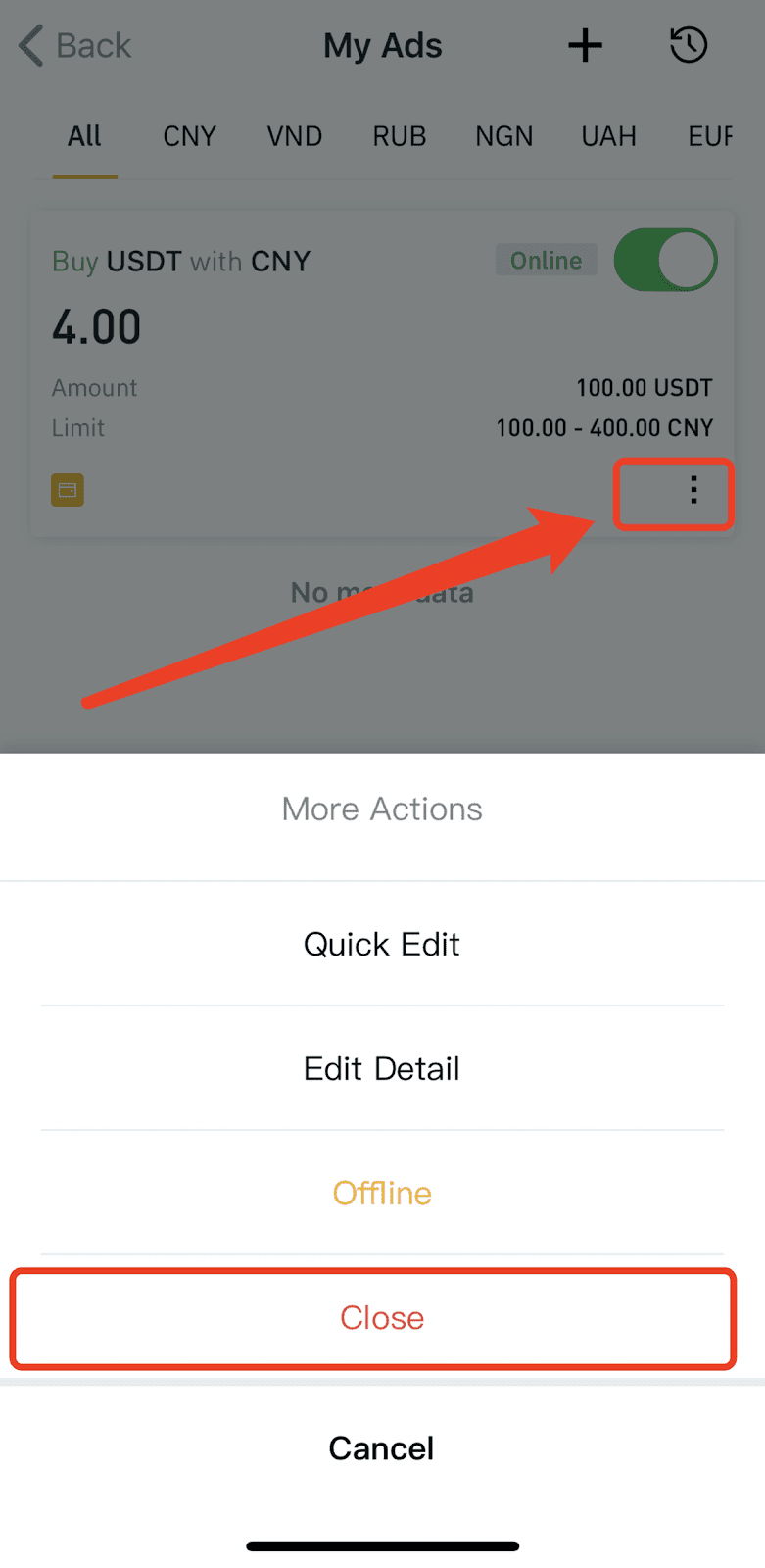Open the three-dot menu on the ad
765x1568 pixels.
(693, 490)
